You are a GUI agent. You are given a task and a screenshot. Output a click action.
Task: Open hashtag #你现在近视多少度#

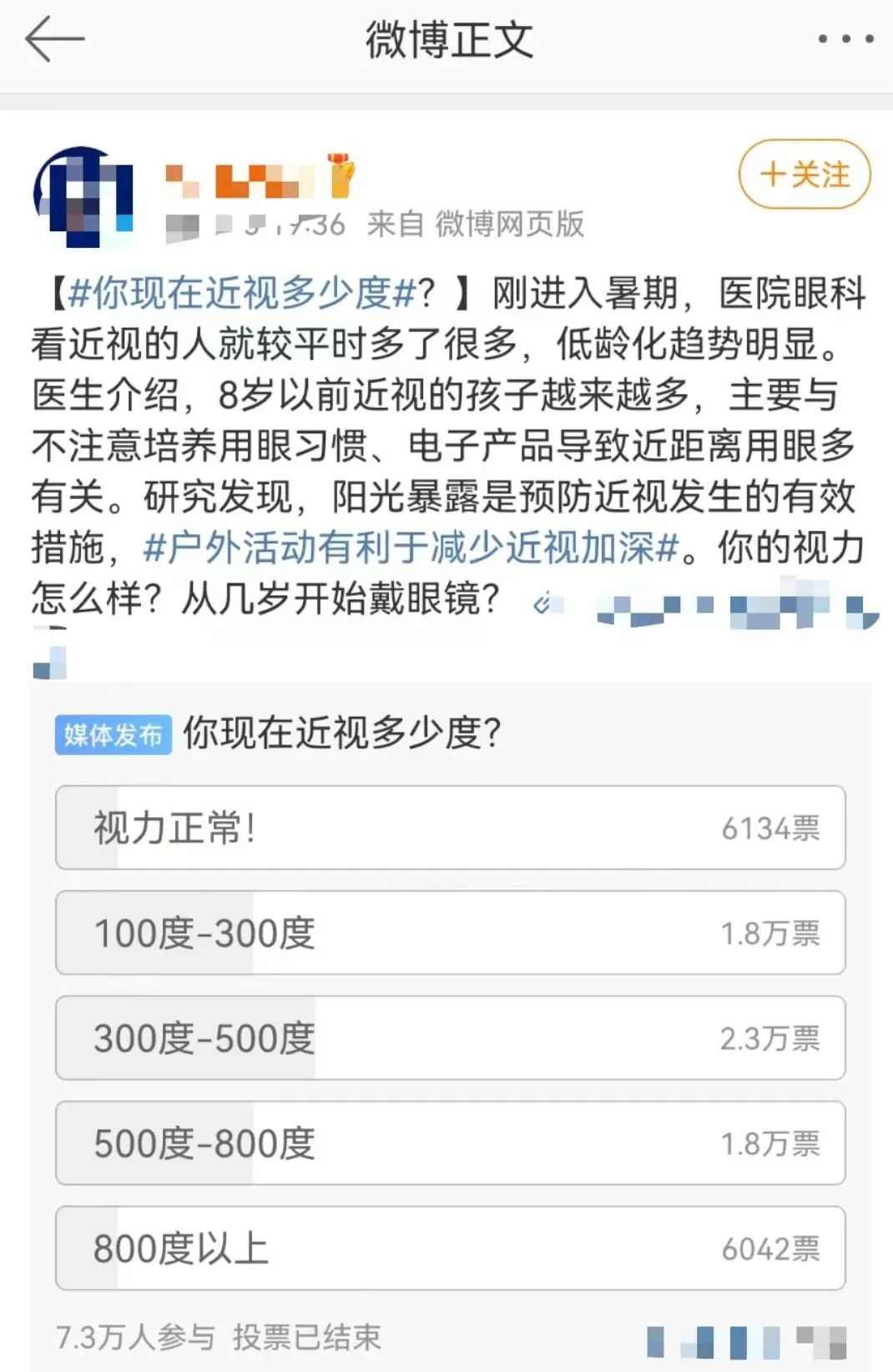pyautogui.click(x=242, y=293)
